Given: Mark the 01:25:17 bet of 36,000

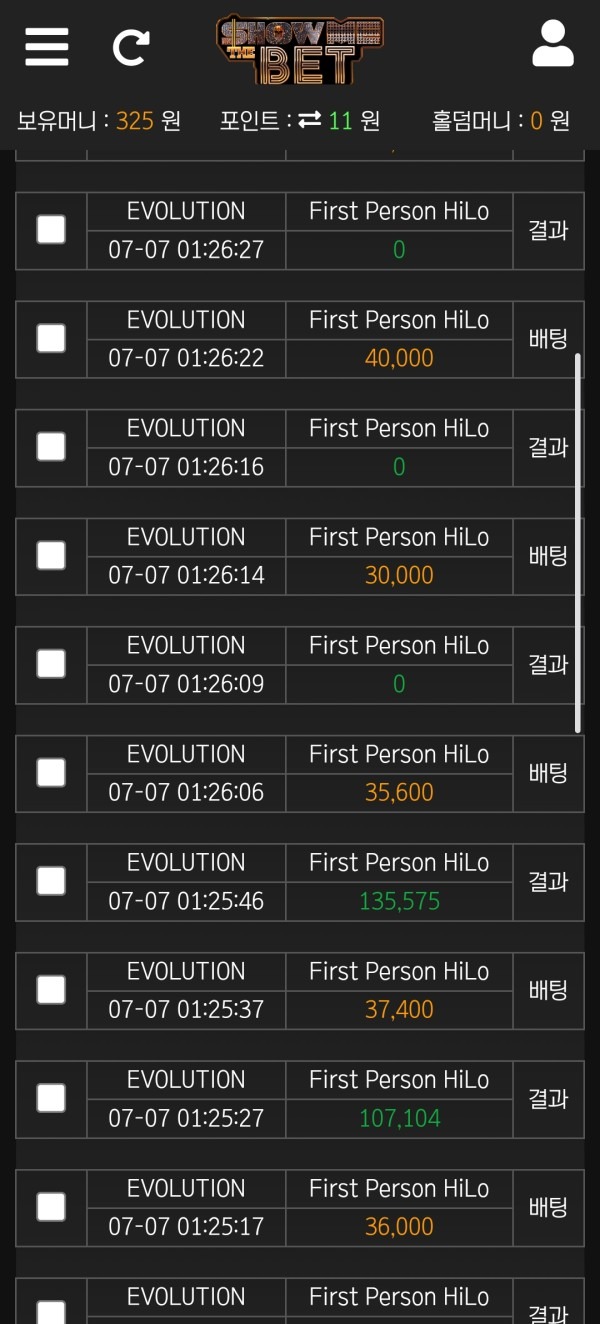Looking at the screenshot, I should (x=51, y=1207).
